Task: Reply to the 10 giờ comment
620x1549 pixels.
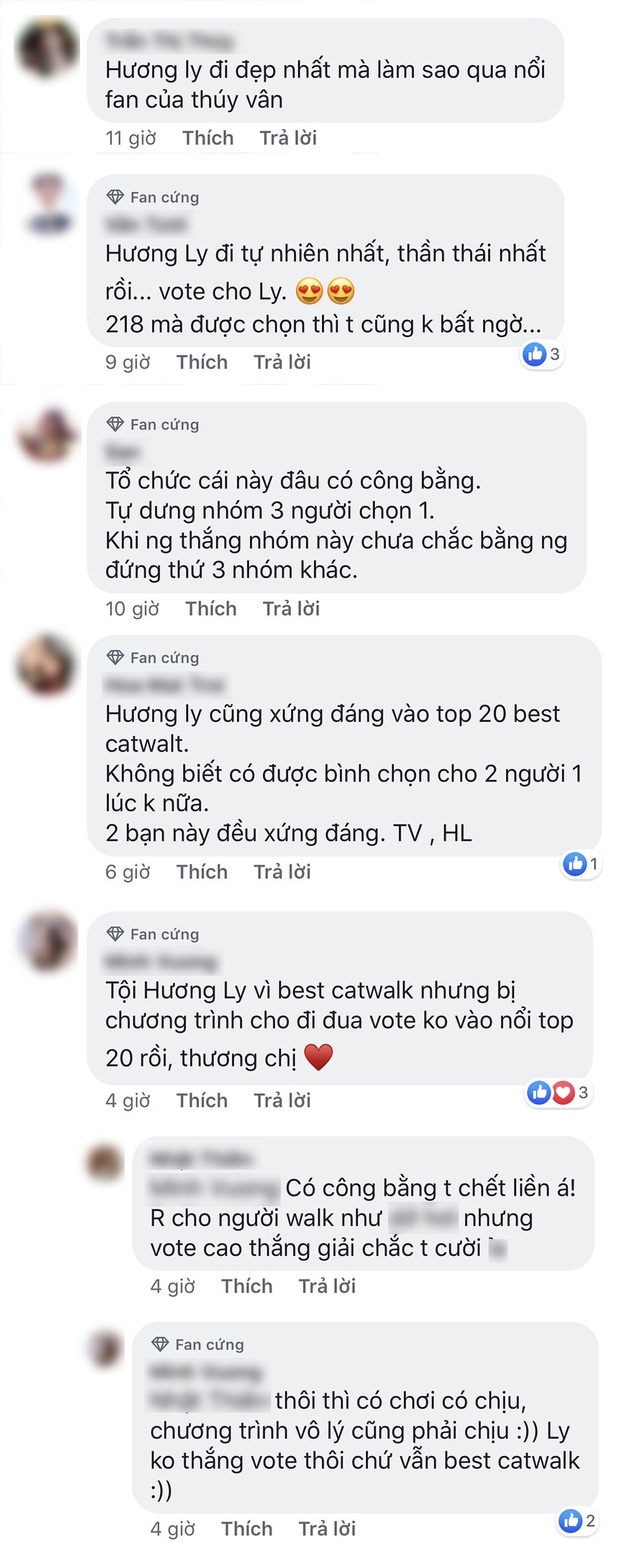Action: point(291,608)
